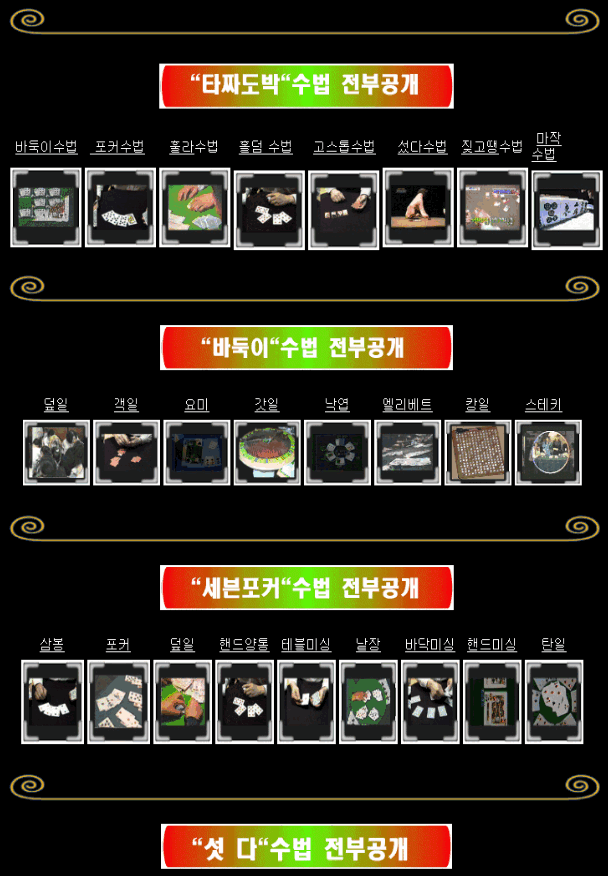Open the 엘리베트 link
The image size is (608, 876).
point(407,405)
